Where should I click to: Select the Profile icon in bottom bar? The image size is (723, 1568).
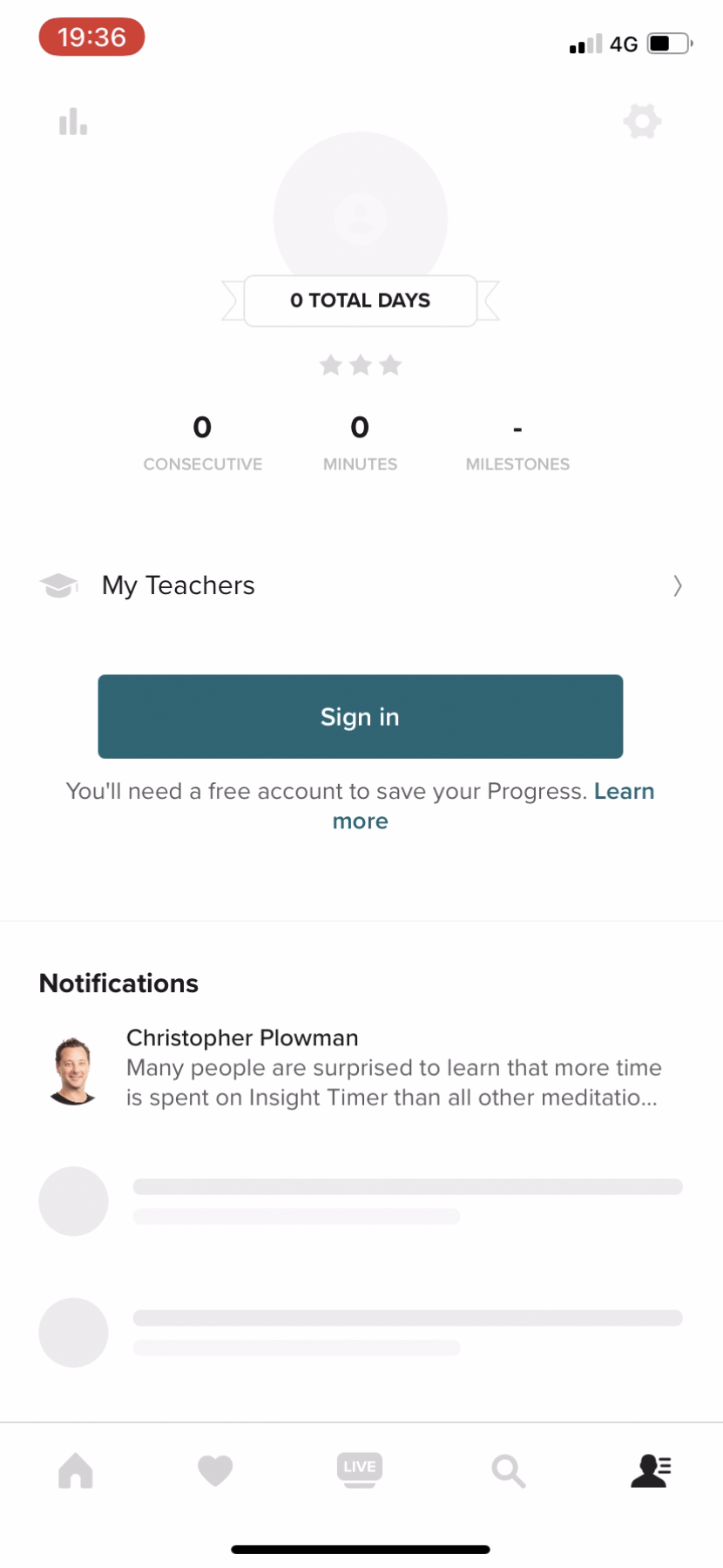tap(650, 1470)
